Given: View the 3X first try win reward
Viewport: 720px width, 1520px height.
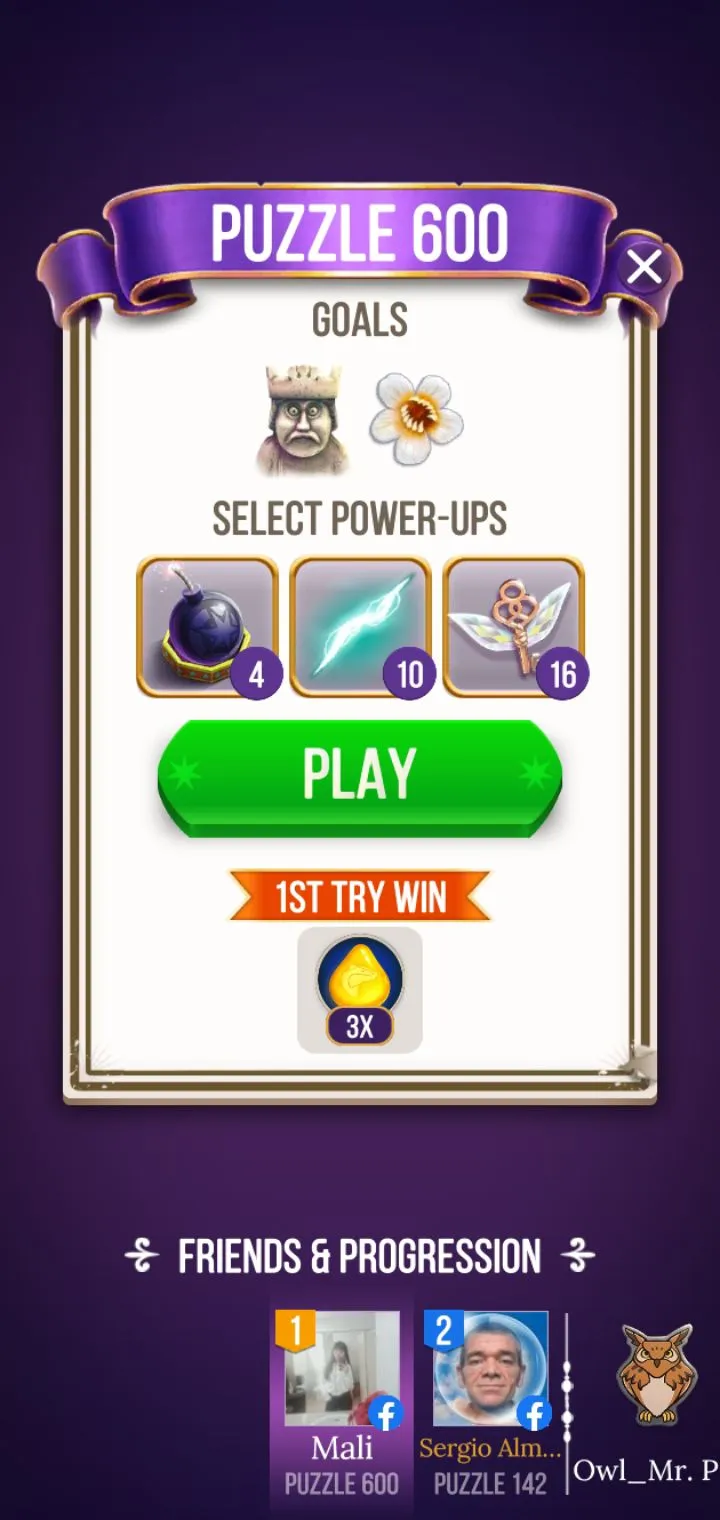Looking at the screenshot, I should point(360,990).
